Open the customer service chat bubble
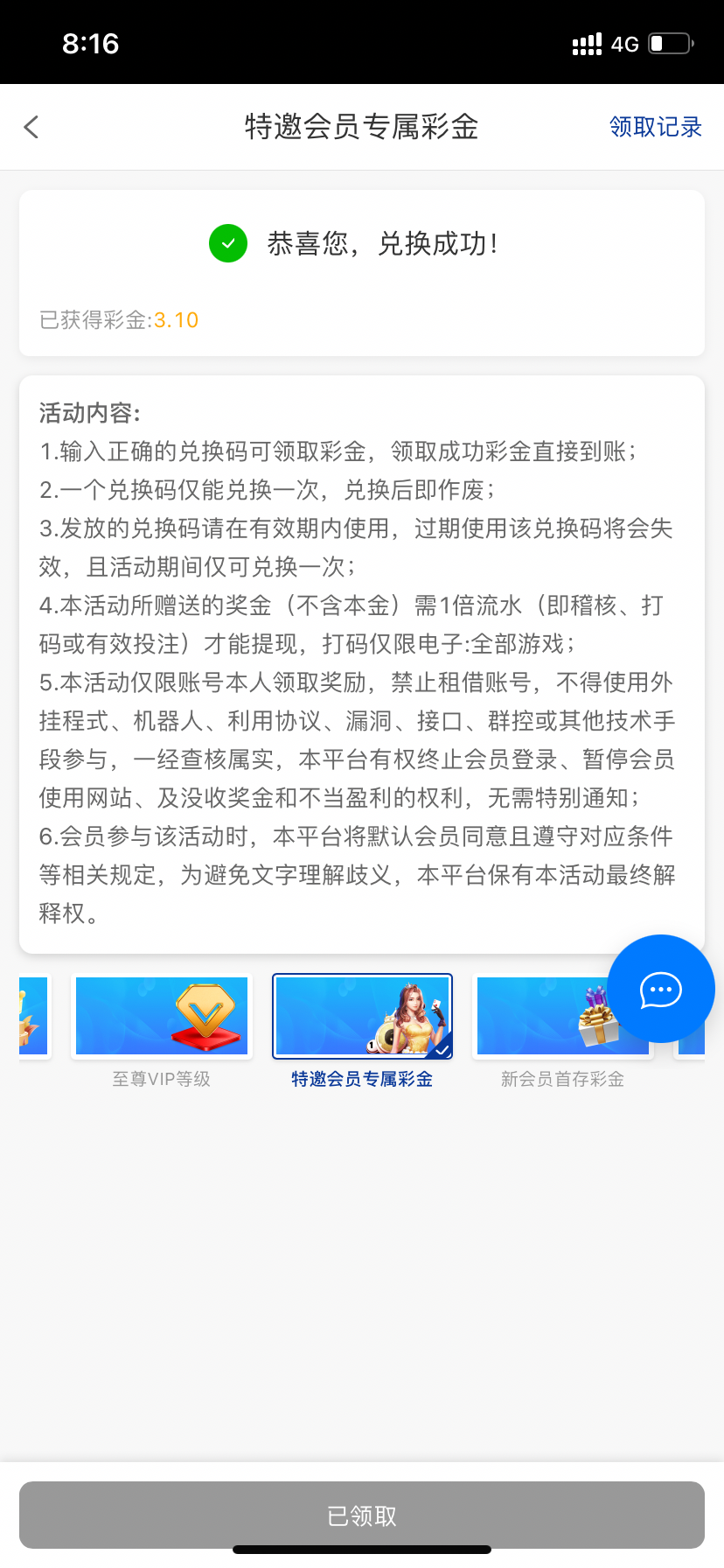The width and height of the screenshot is (724, 1568). pos(661,990)
